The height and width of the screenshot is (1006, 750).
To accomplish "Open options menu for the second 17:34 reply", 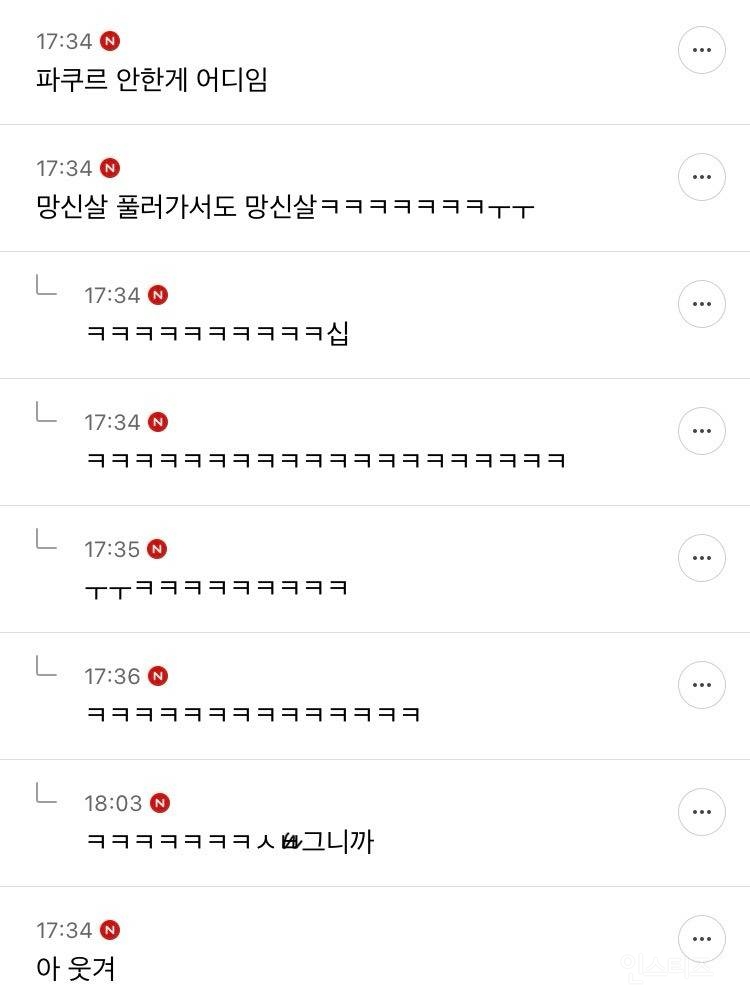I will pos(701,431).
